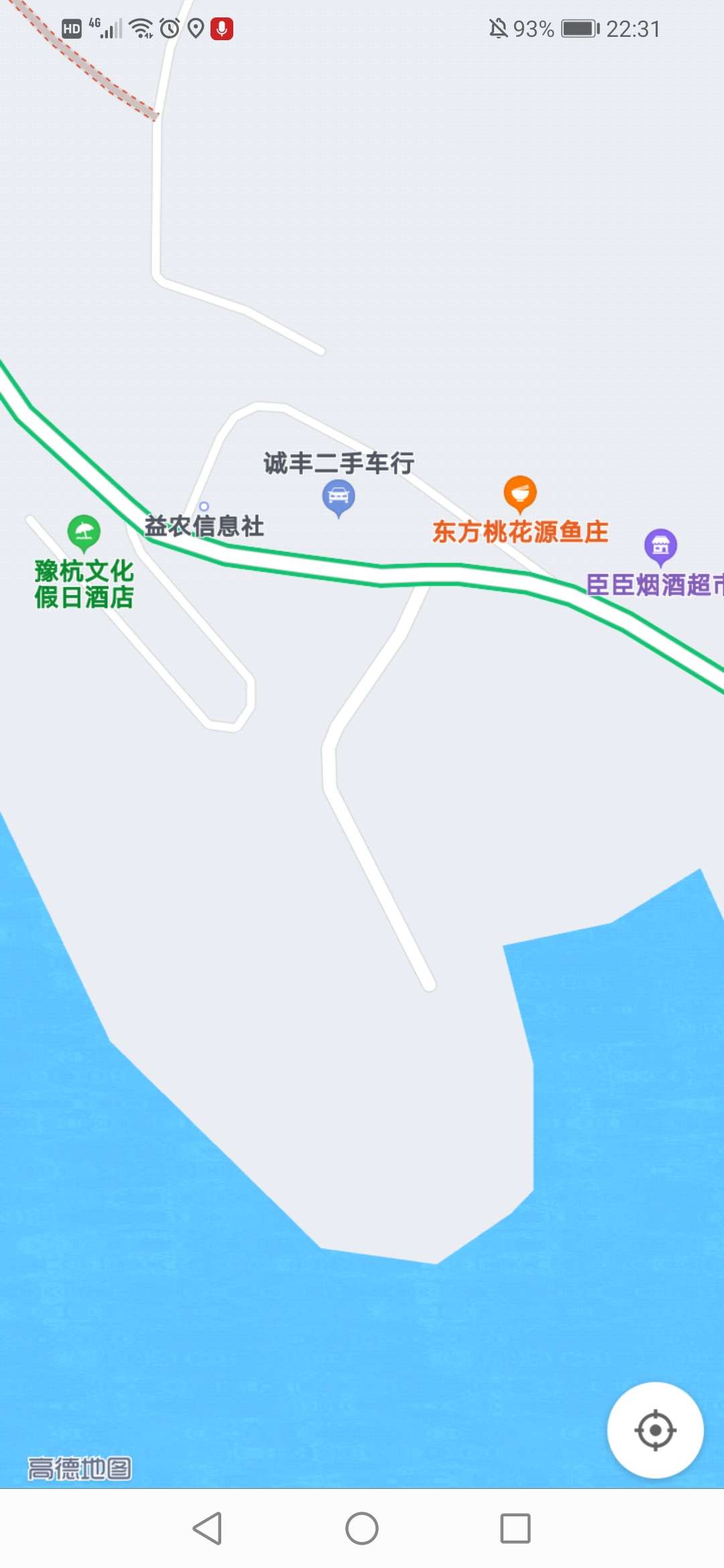Open the 臣臣烟酒超市 shop pin
This screenshot has height=1568, width=724.
660,547
